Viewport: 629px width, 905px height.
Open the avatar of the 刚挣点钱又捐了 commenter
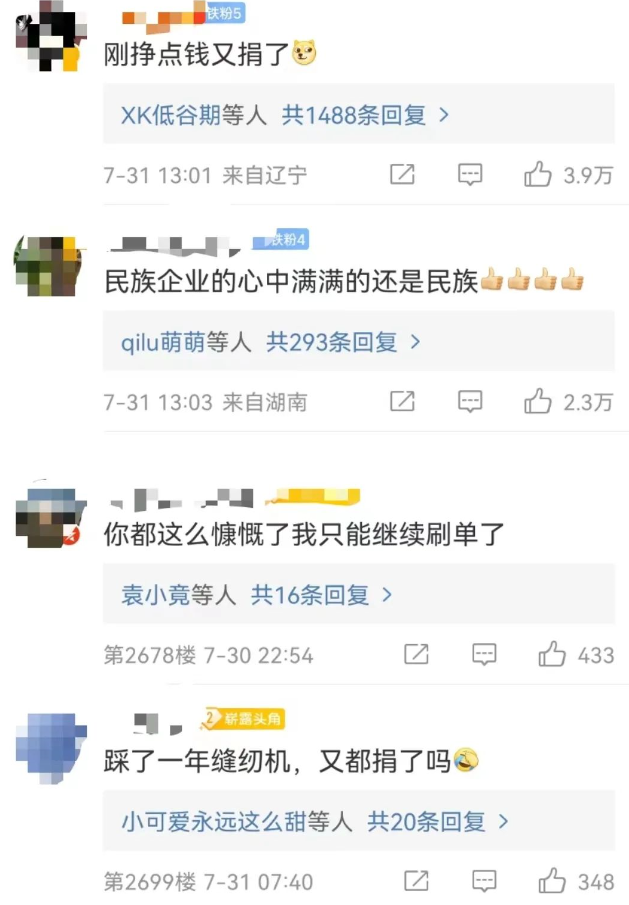click(x=47, y=37)
